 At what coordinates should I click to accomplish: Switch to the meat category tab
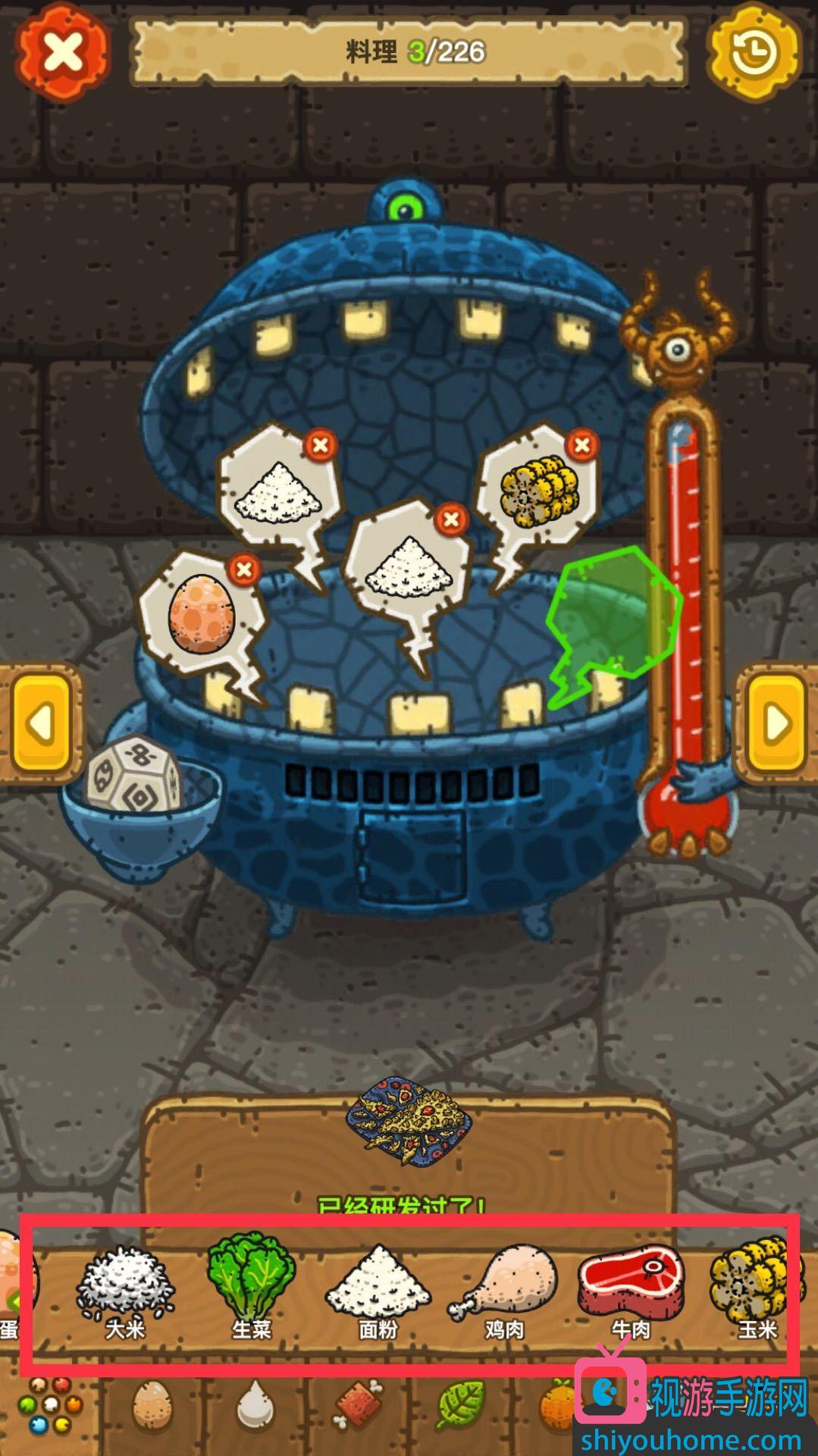point(356,1407)
